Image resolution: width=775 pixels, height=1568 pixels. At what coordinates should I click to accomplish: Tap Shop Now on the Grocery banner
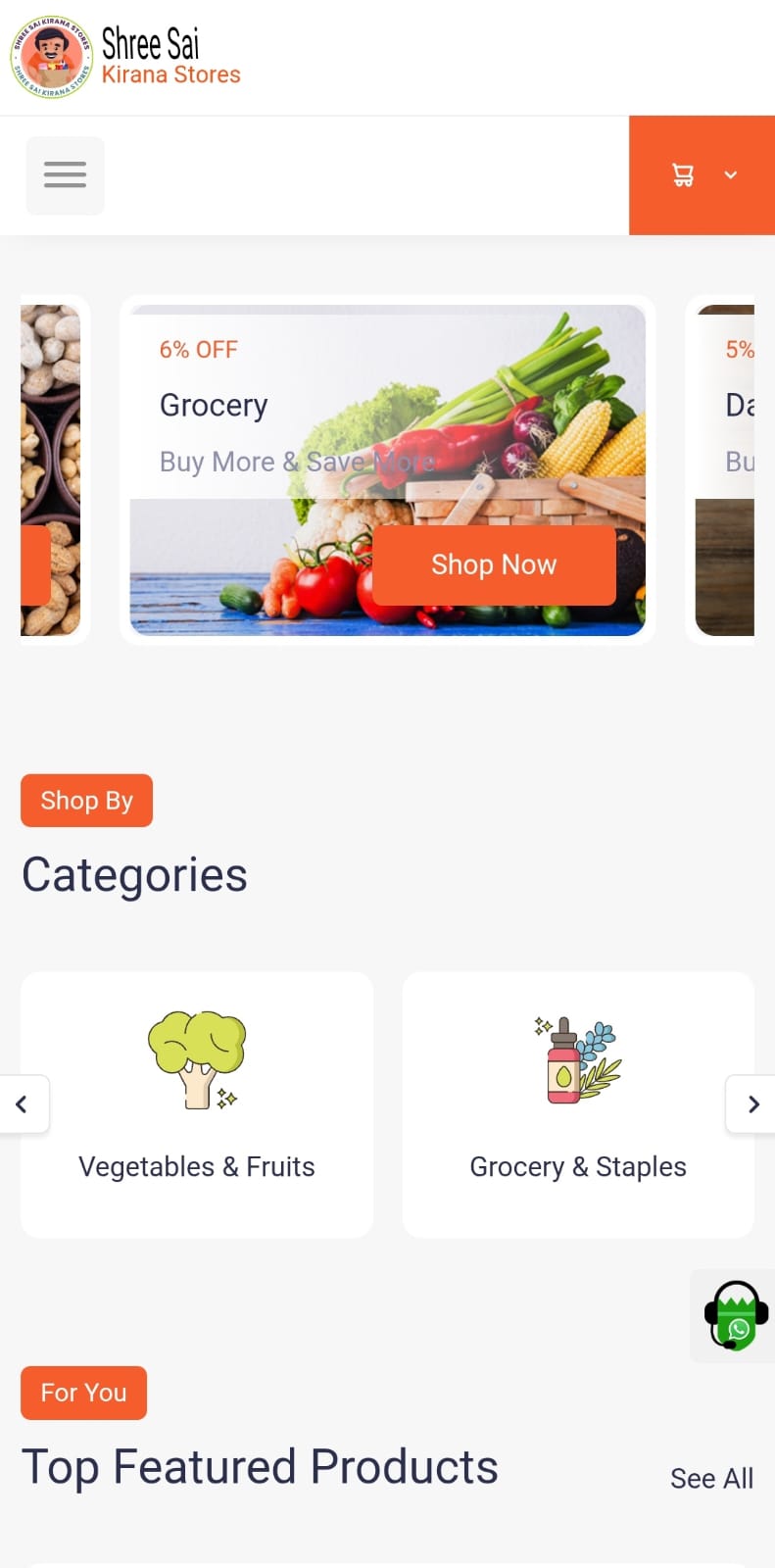[x=494, y=565]
